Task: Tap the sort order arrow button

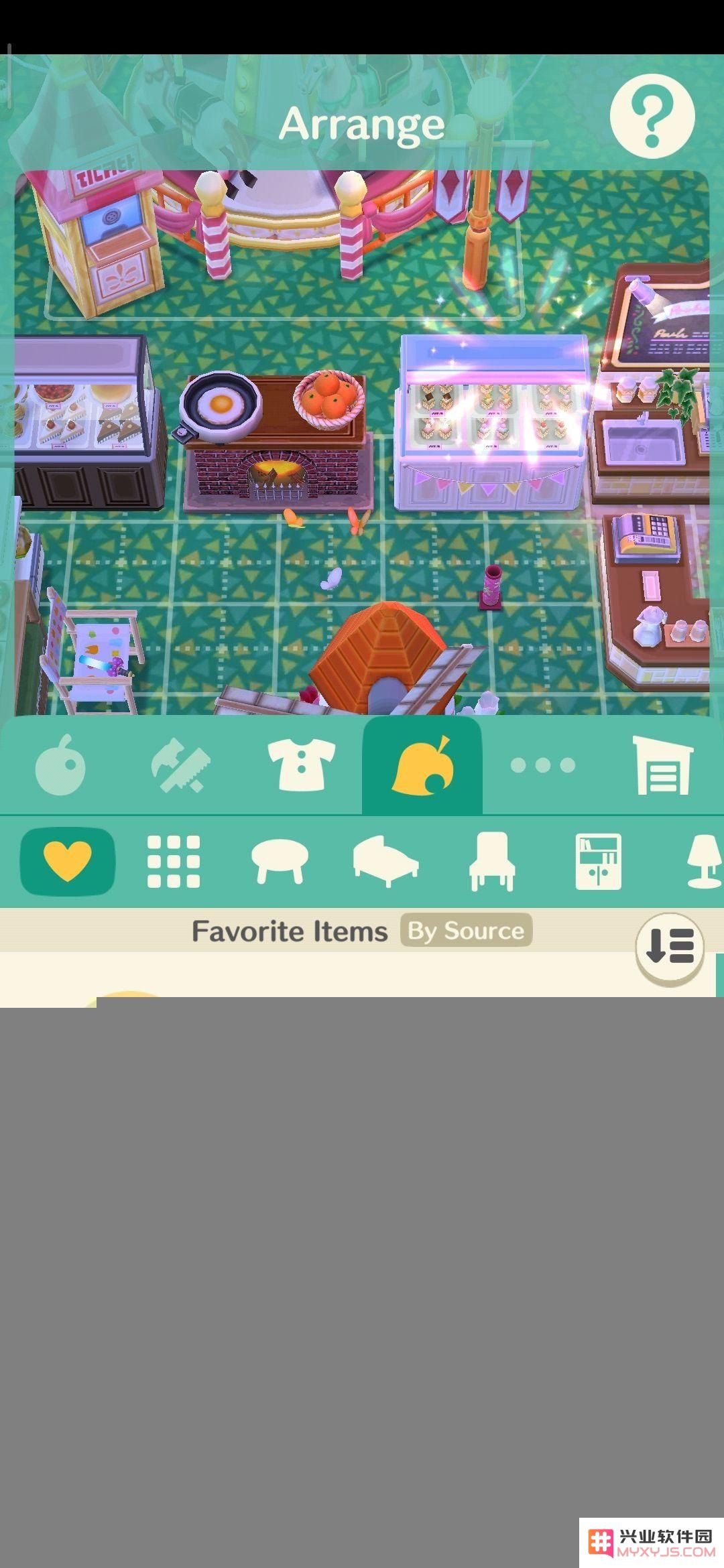Action: tap(669, 947)
